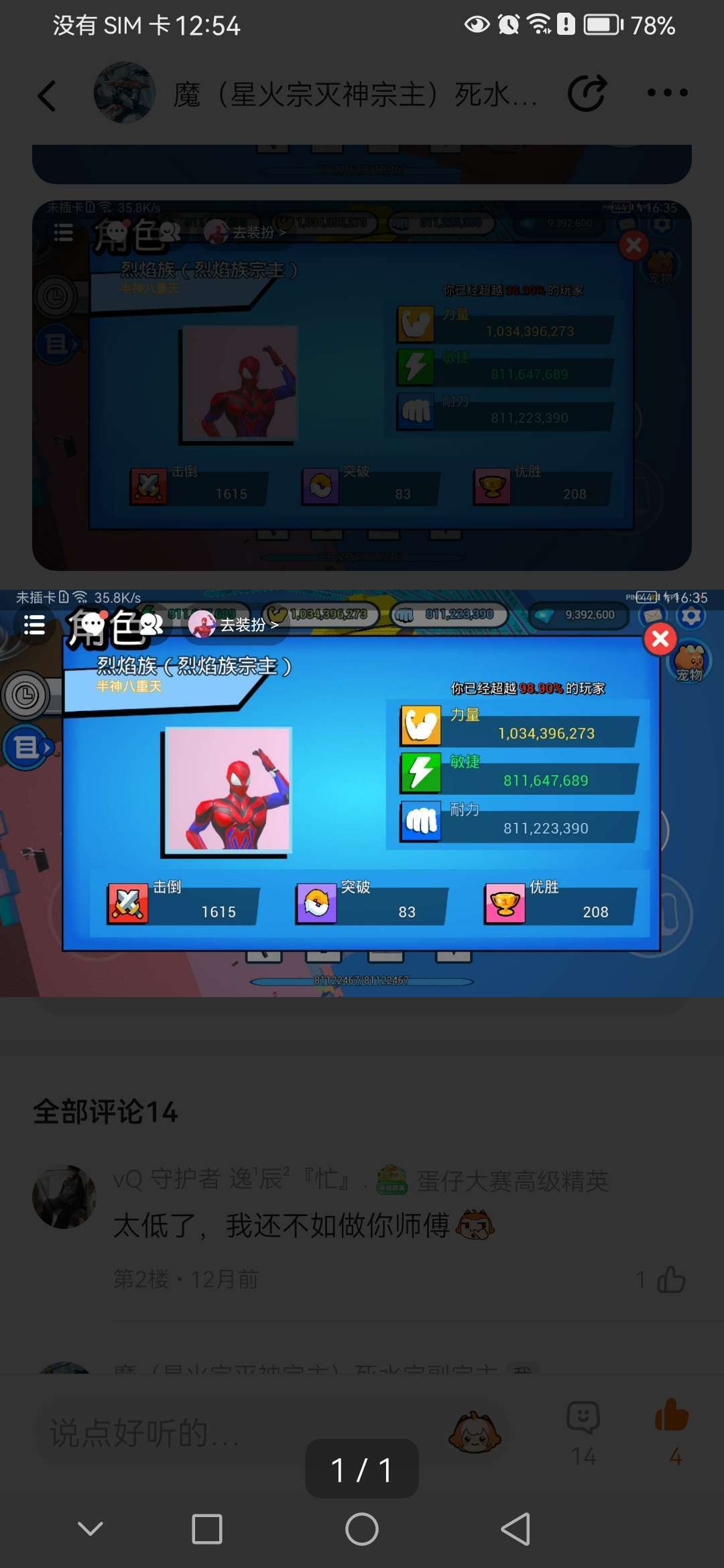
Task: Open the three-dot overflow menu
Action: 667,93
